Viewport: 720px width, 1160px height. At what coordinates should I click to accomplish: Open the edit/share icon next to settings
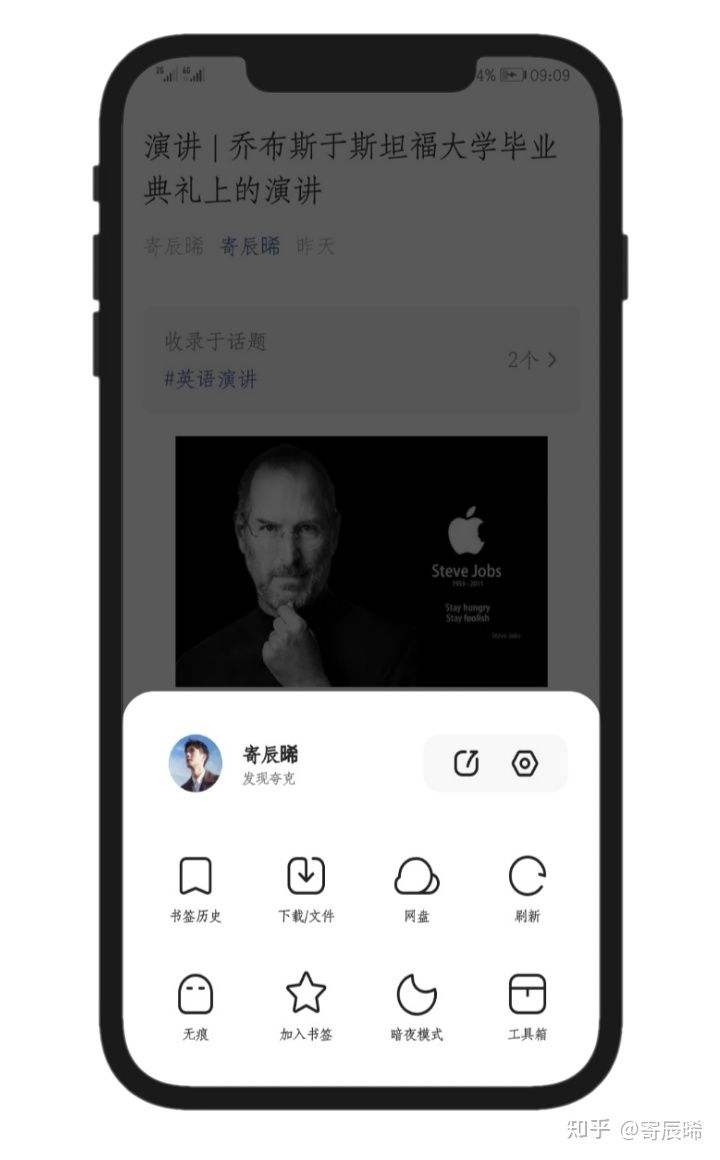tap(464, 762)
